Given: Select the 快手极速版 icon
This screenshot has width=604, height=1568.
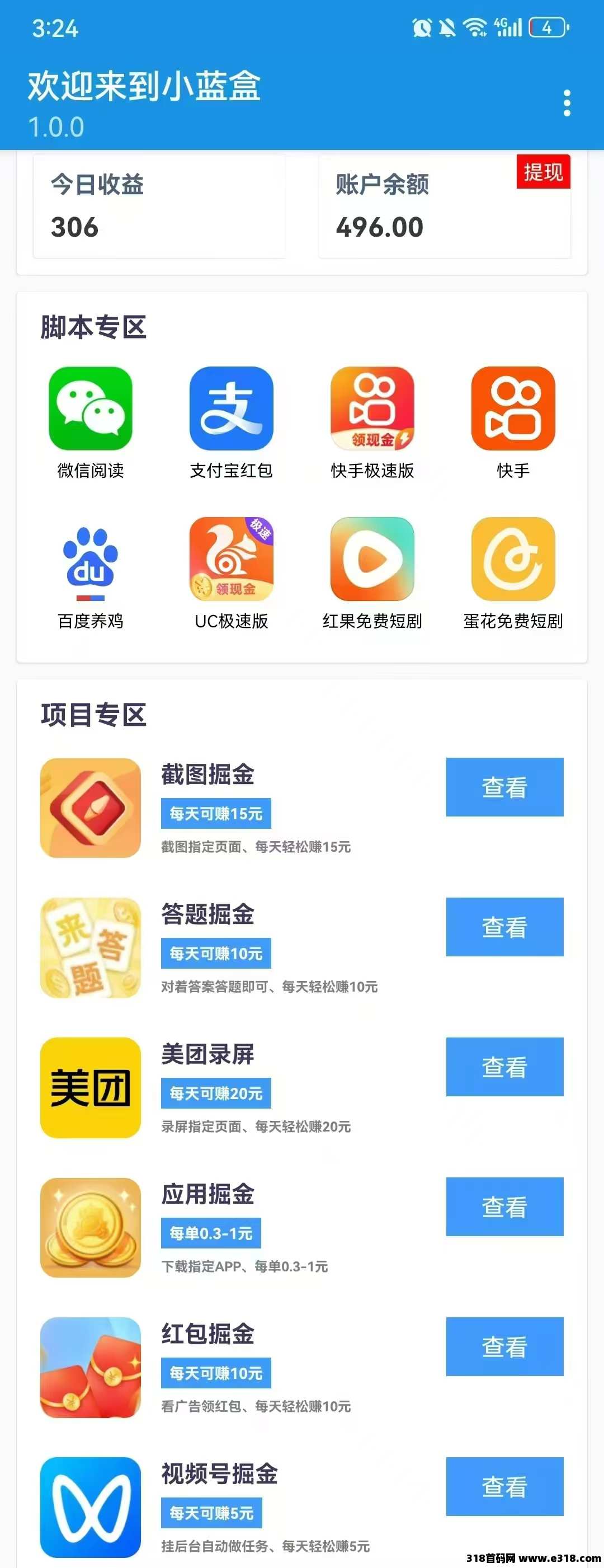Looking at the screenshot, I should click(x=372, y=411).
